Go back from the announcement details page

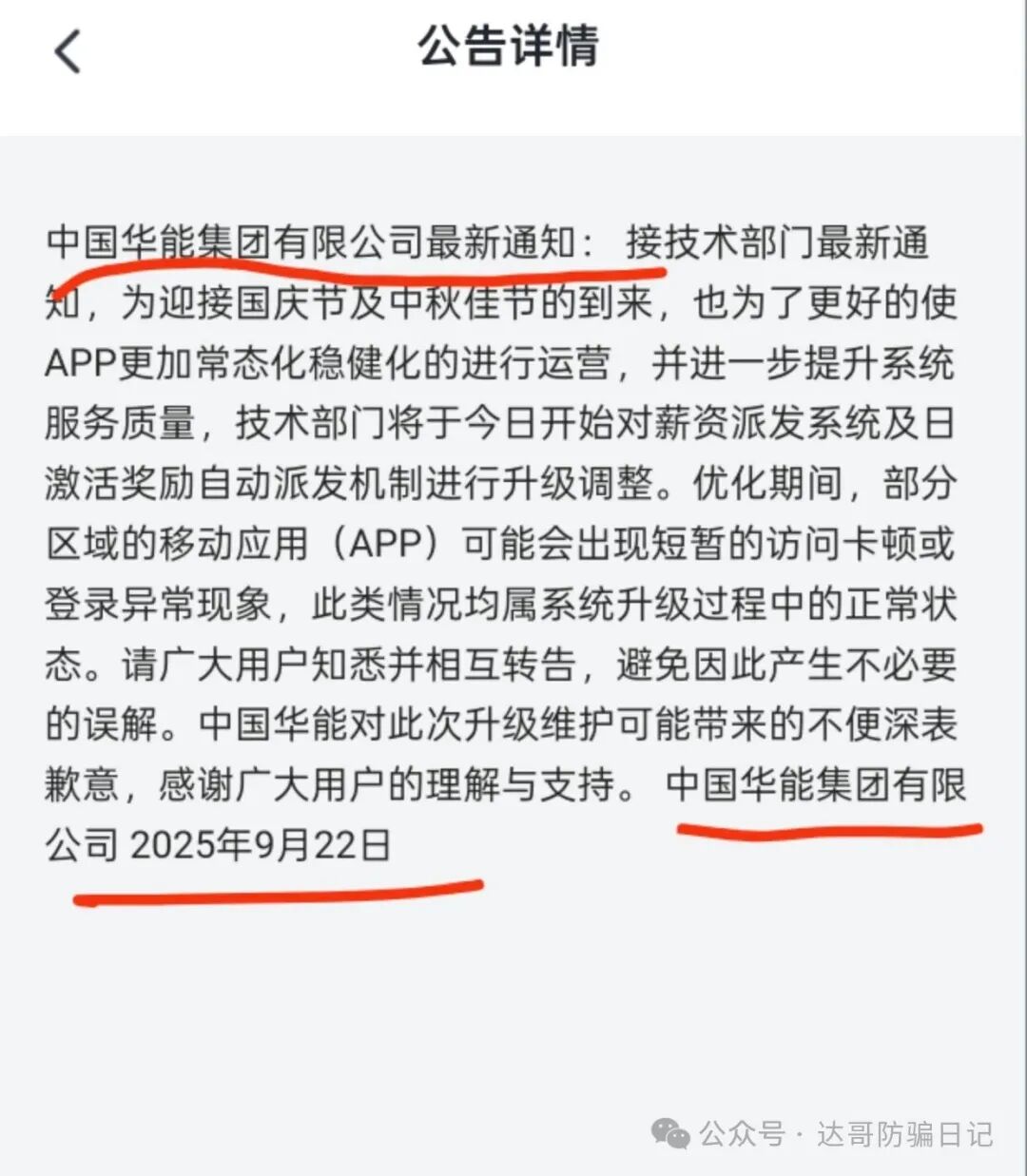pos(68,51)
